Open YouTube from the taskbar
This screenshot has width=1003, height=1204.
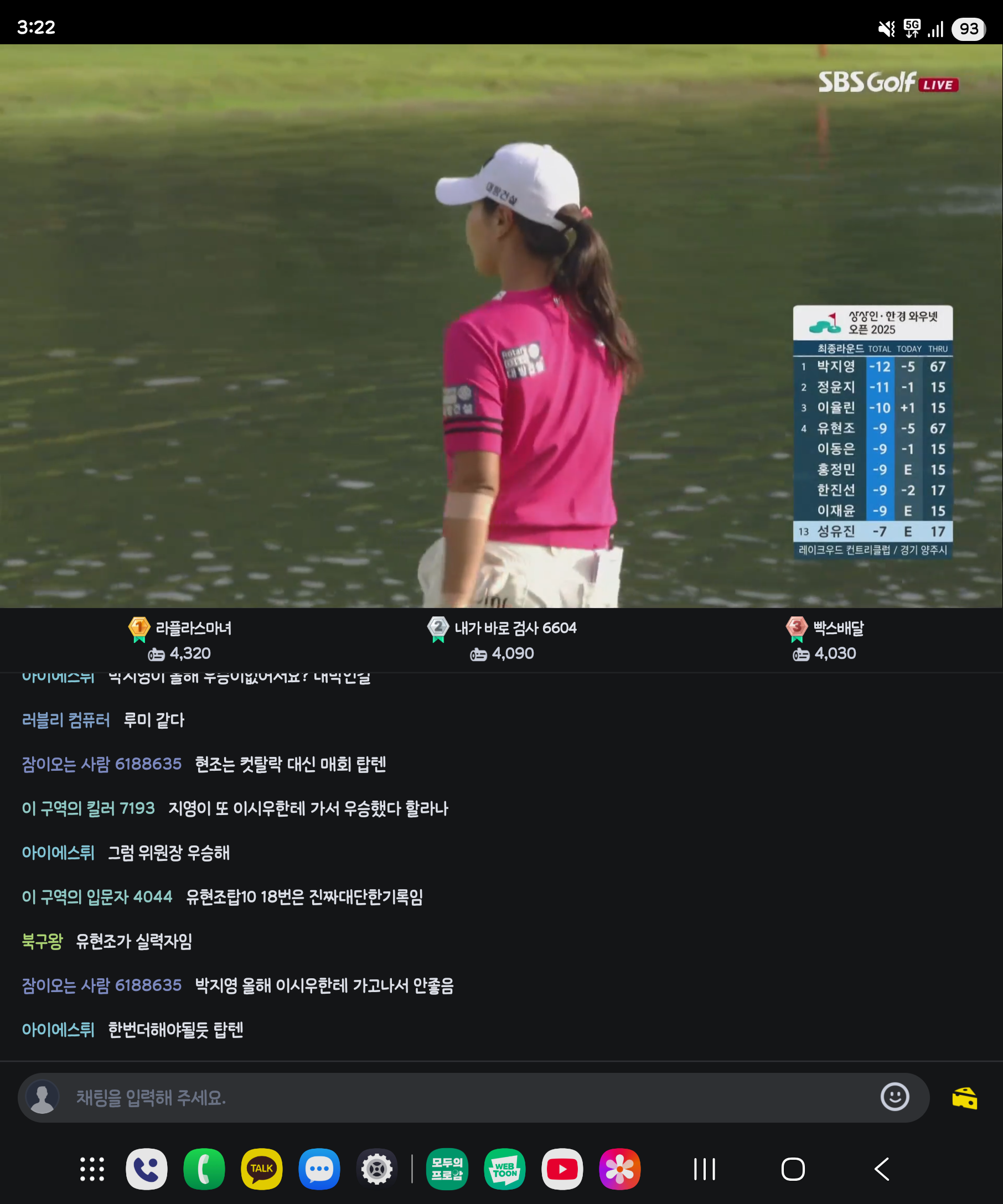click(562, 1169)
